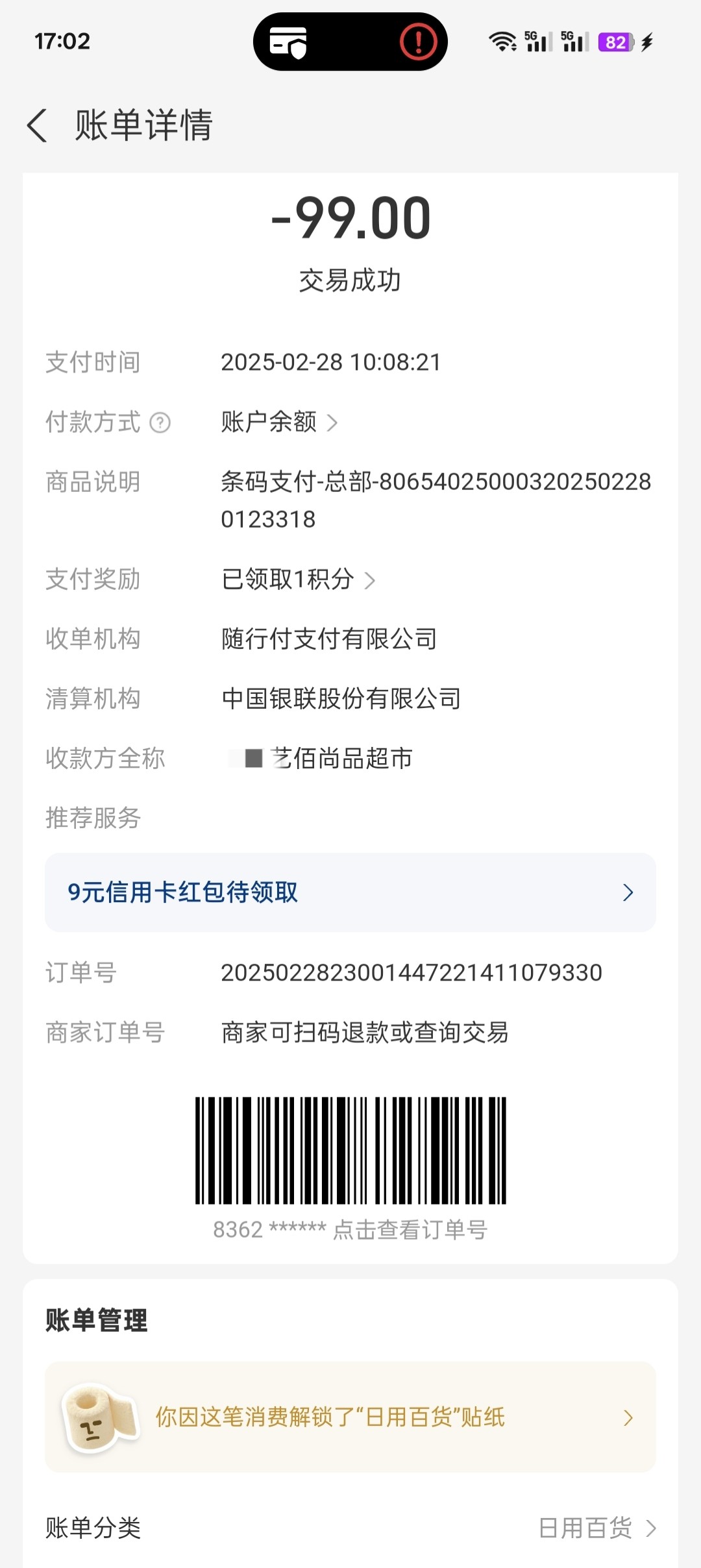Go back from 账单详情 page
The width and height of the screenshot is (701, 1568).
[38, 125]
